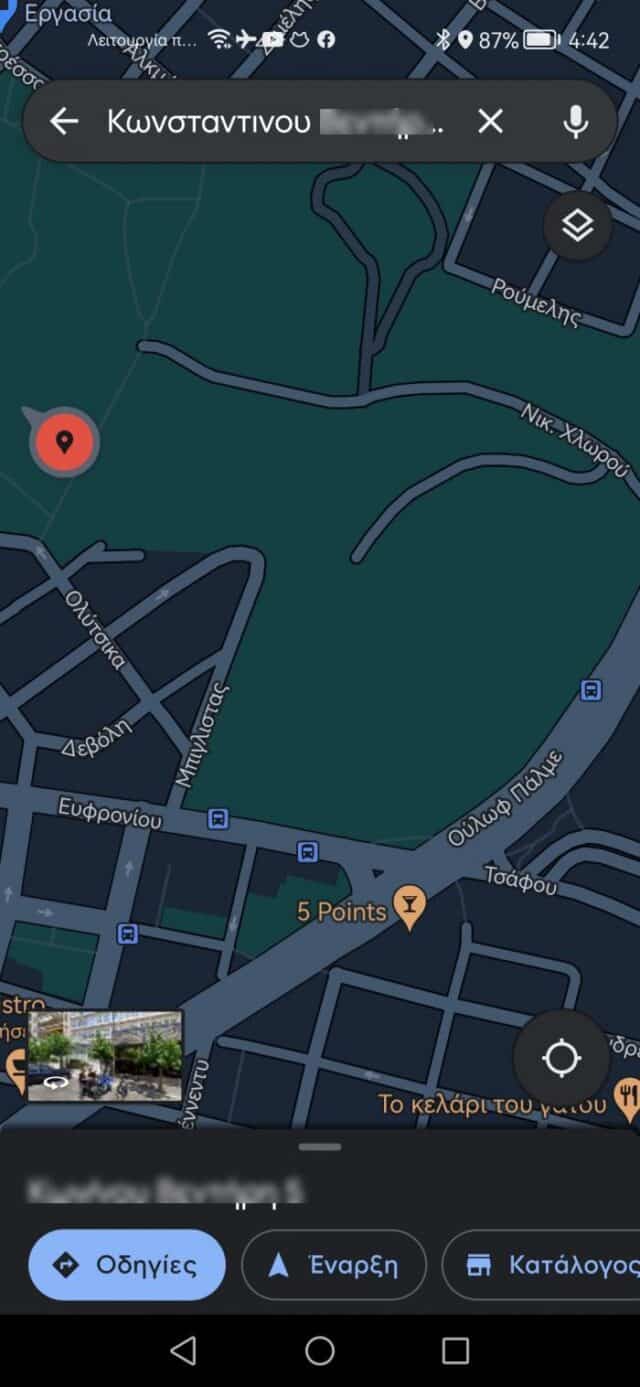The image size is (640, 1387).
Task: Go back from the search result
Action: pyautogui.click(x=64, y=122)
